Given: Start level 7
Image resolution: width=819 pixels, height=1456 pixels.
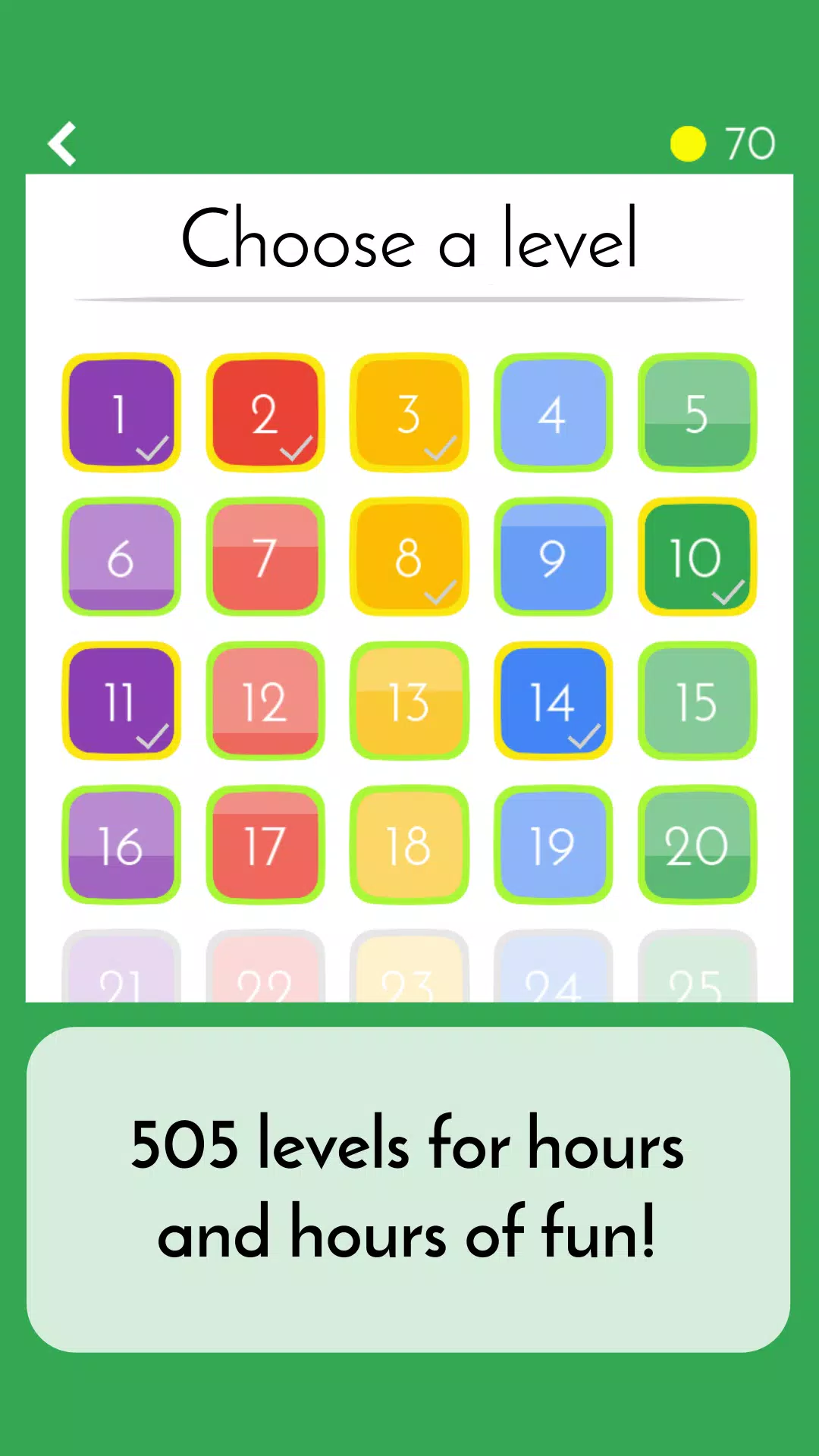Looking at the screenshot, I should click(265, 557).
